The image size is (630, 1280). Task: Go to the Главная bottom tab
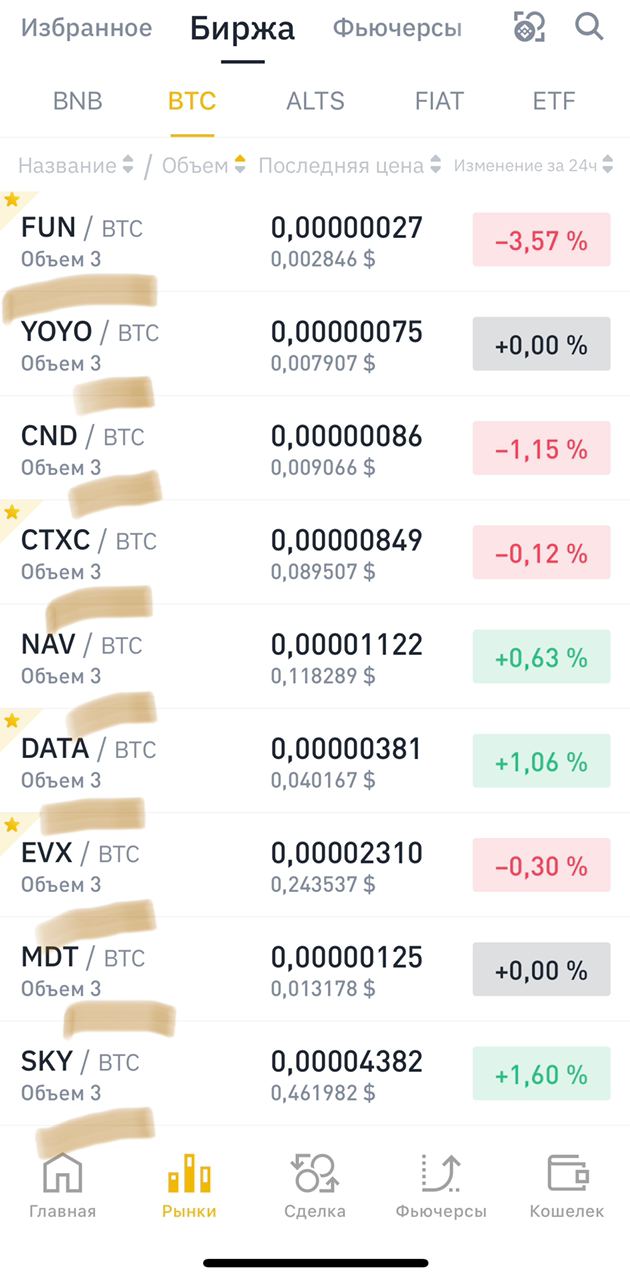coord(63,1186)
